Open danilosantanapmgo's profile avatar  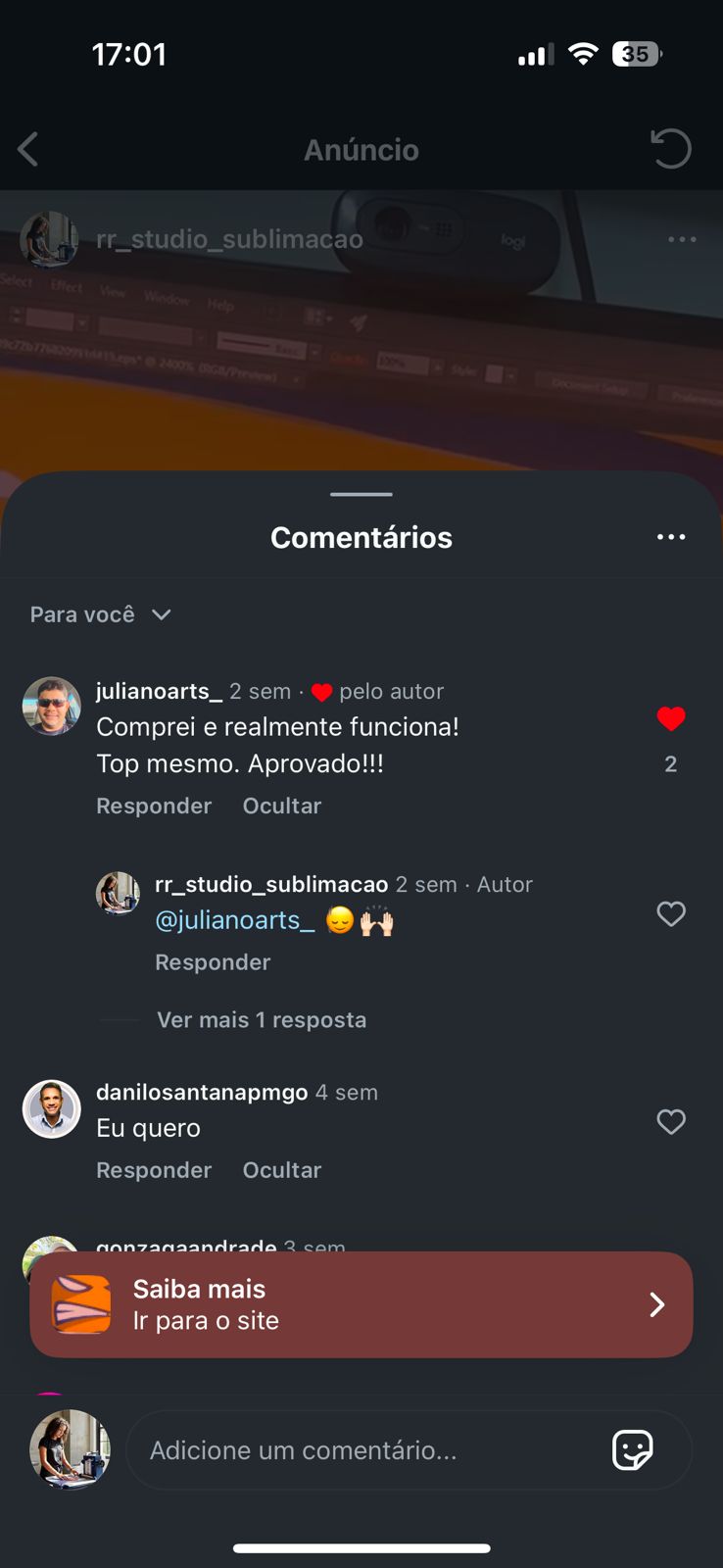[x=52, y=1109]
